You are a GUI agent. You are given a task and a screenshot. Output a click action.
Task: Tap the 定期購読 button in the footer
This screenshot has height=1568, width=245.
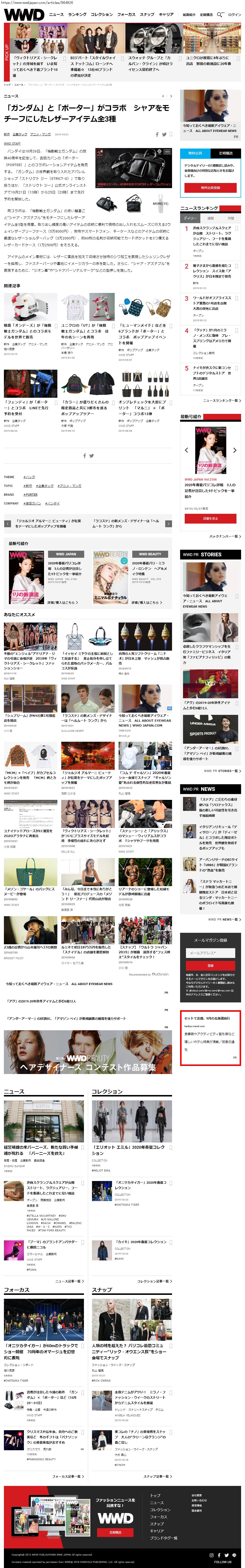[115, 1533]
